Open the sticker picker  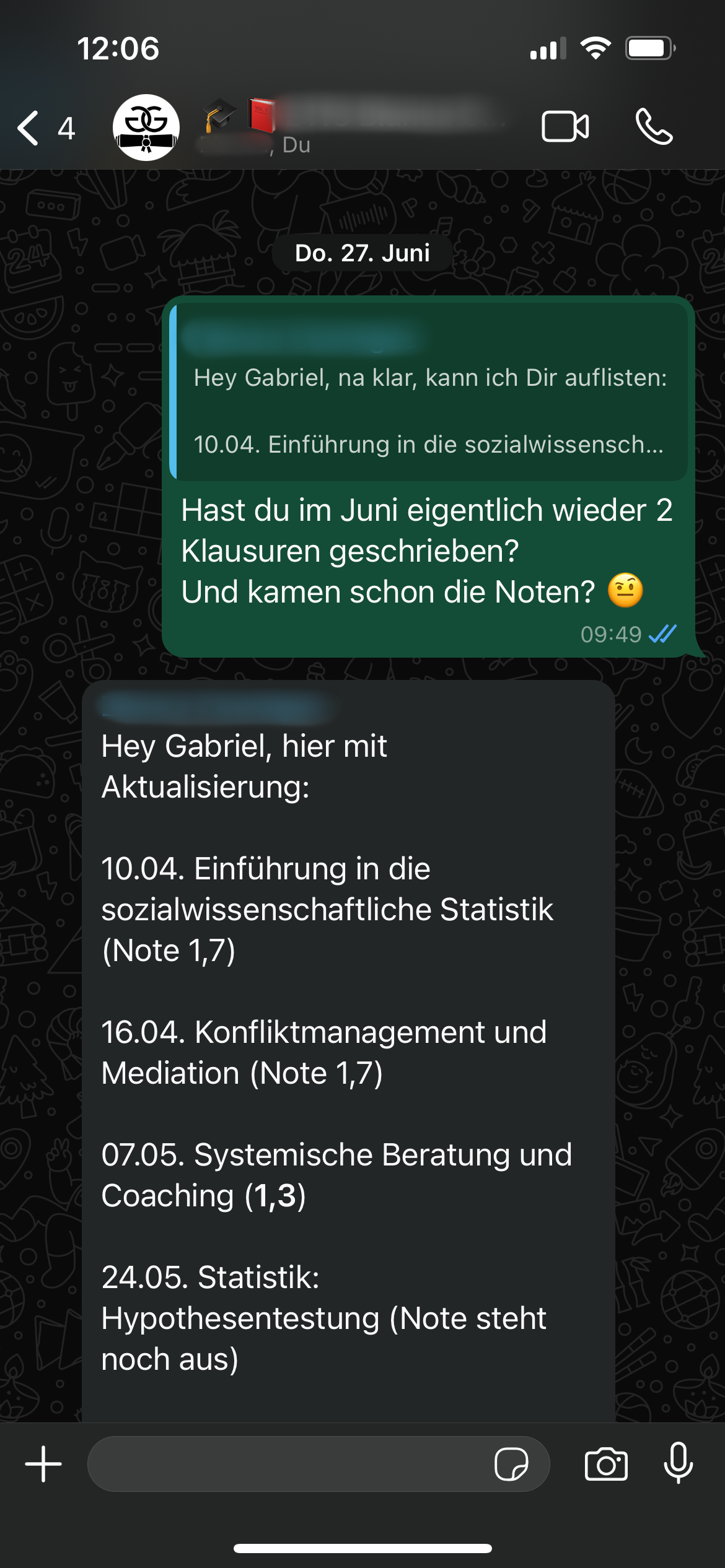(x=511, y=1464)
